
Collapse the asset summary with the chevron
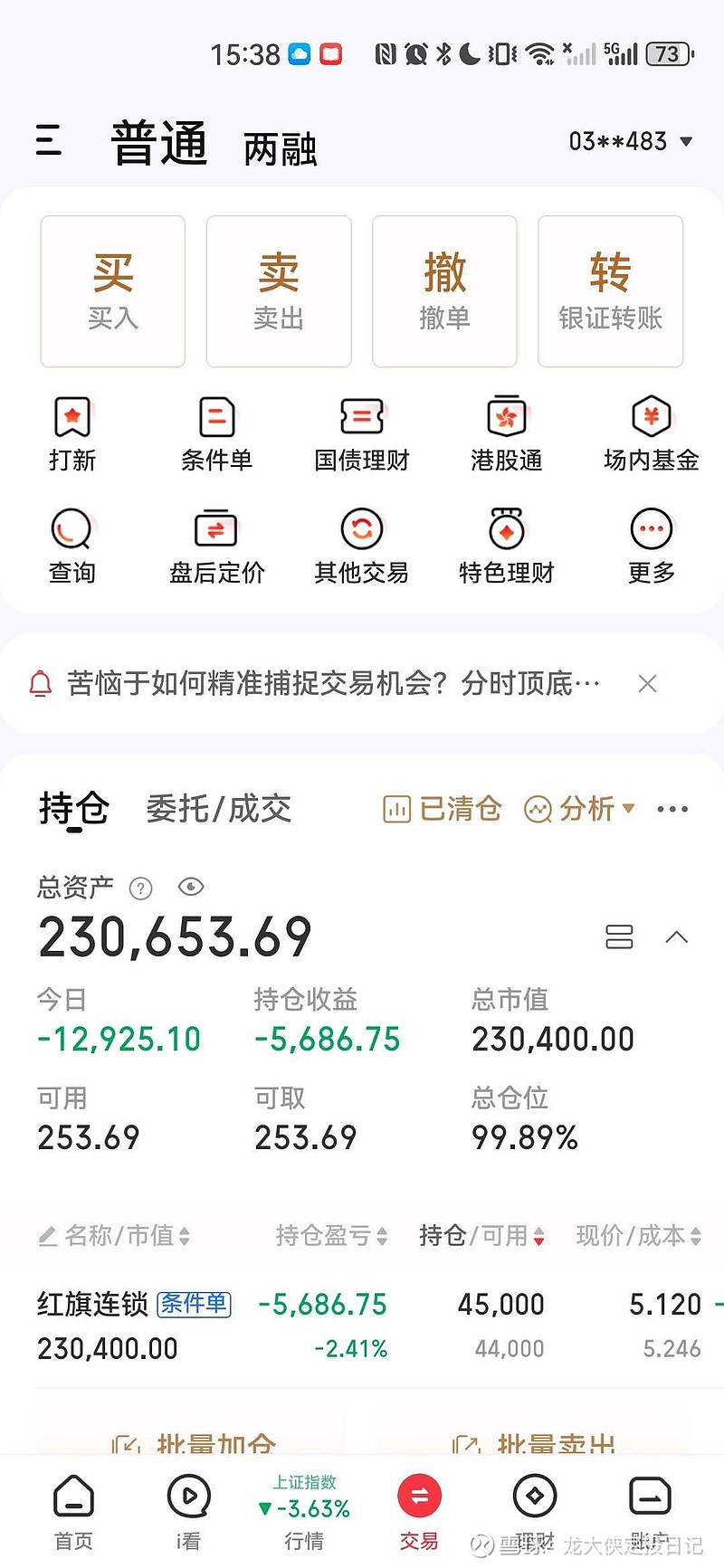point(677,937)
